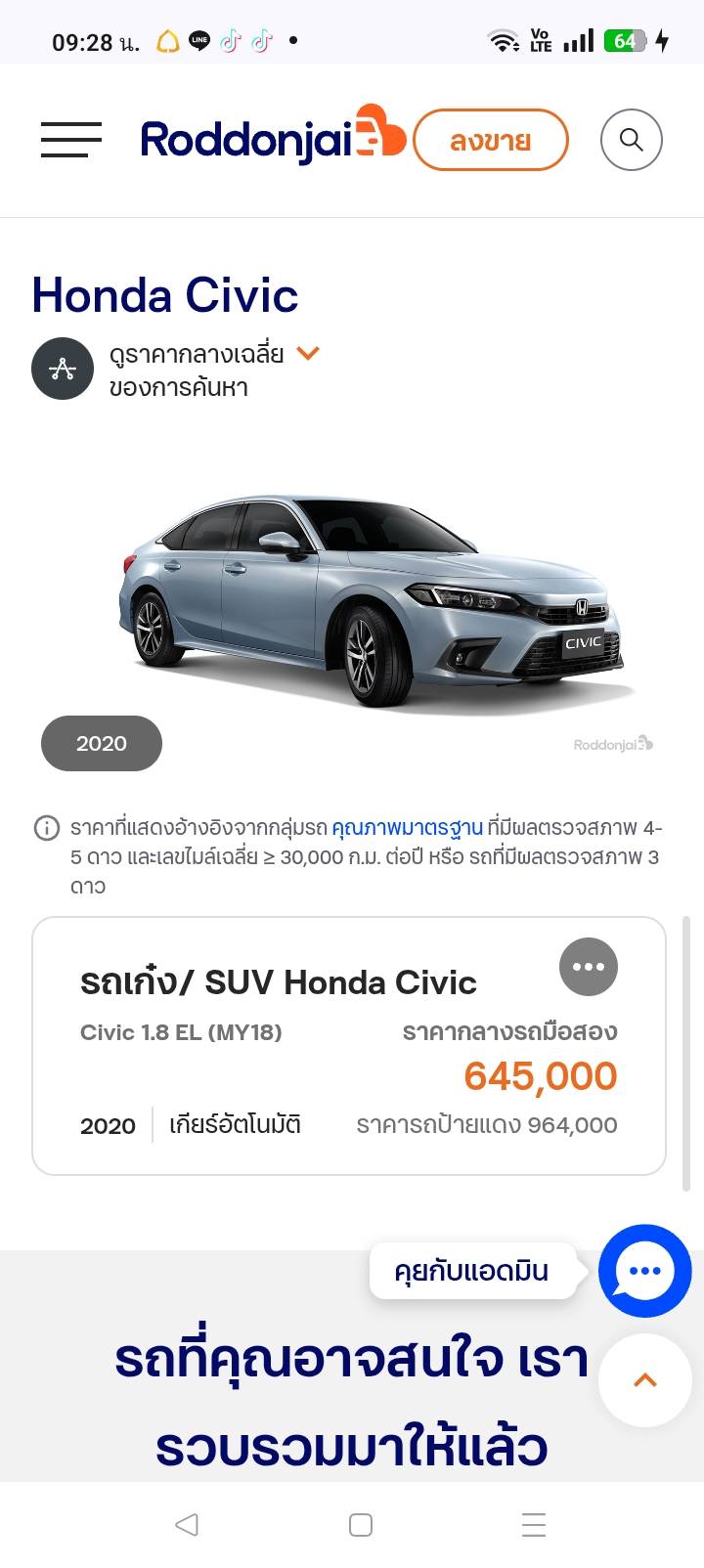Start the คุยกับแอดมิน admin chat
The image size is (704, 1568).
(x=471, y=1271)
